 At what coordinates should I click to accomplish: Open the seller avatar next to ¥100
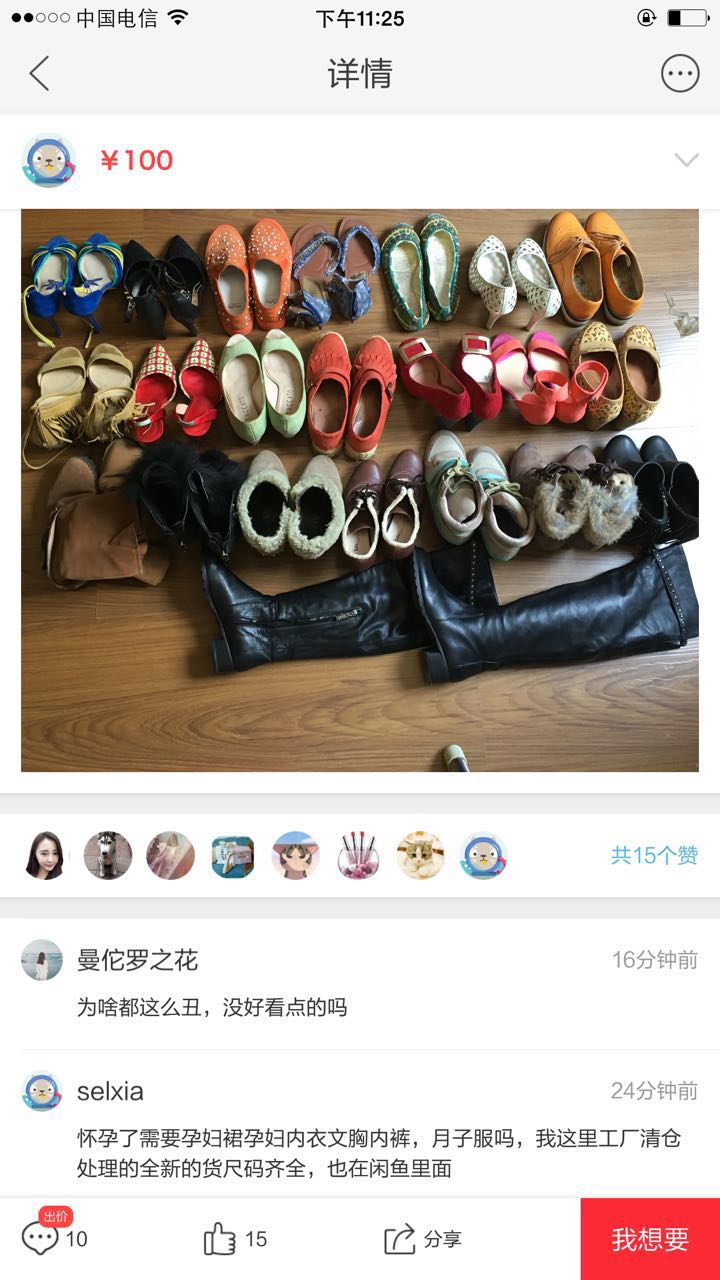pos(49,160)
